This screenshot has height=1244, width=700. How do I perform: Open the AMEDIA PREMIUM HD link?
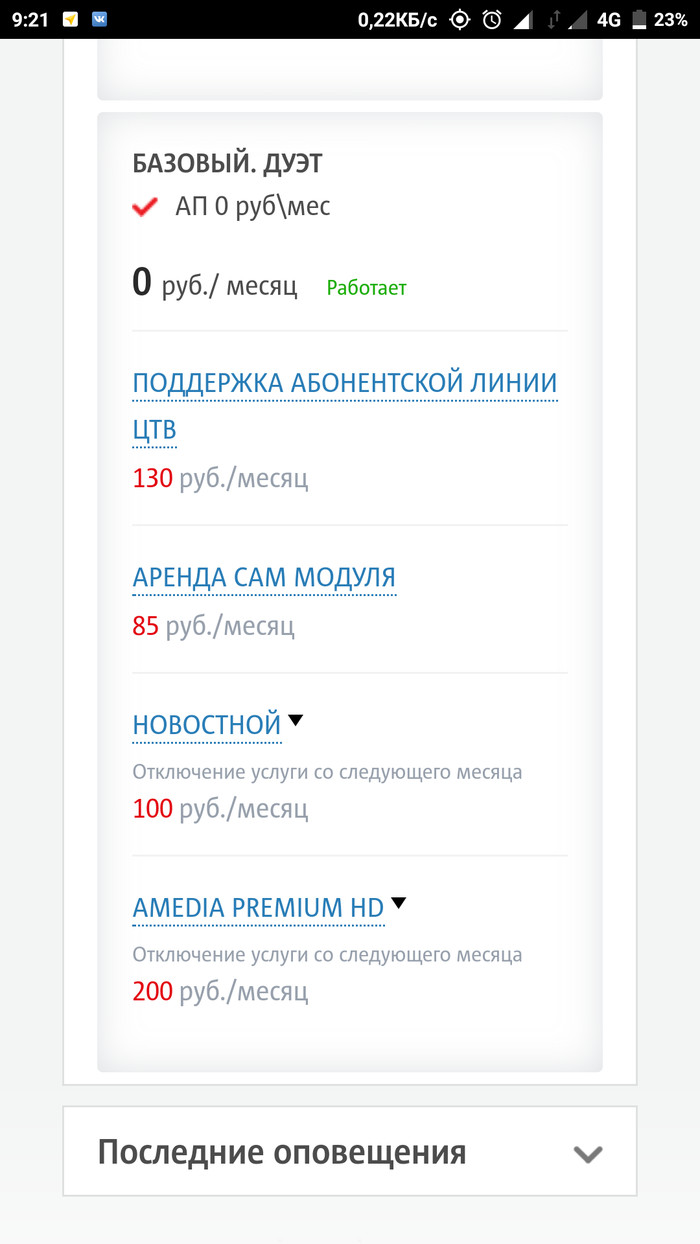pyautogui.click(x=258, y=908)
